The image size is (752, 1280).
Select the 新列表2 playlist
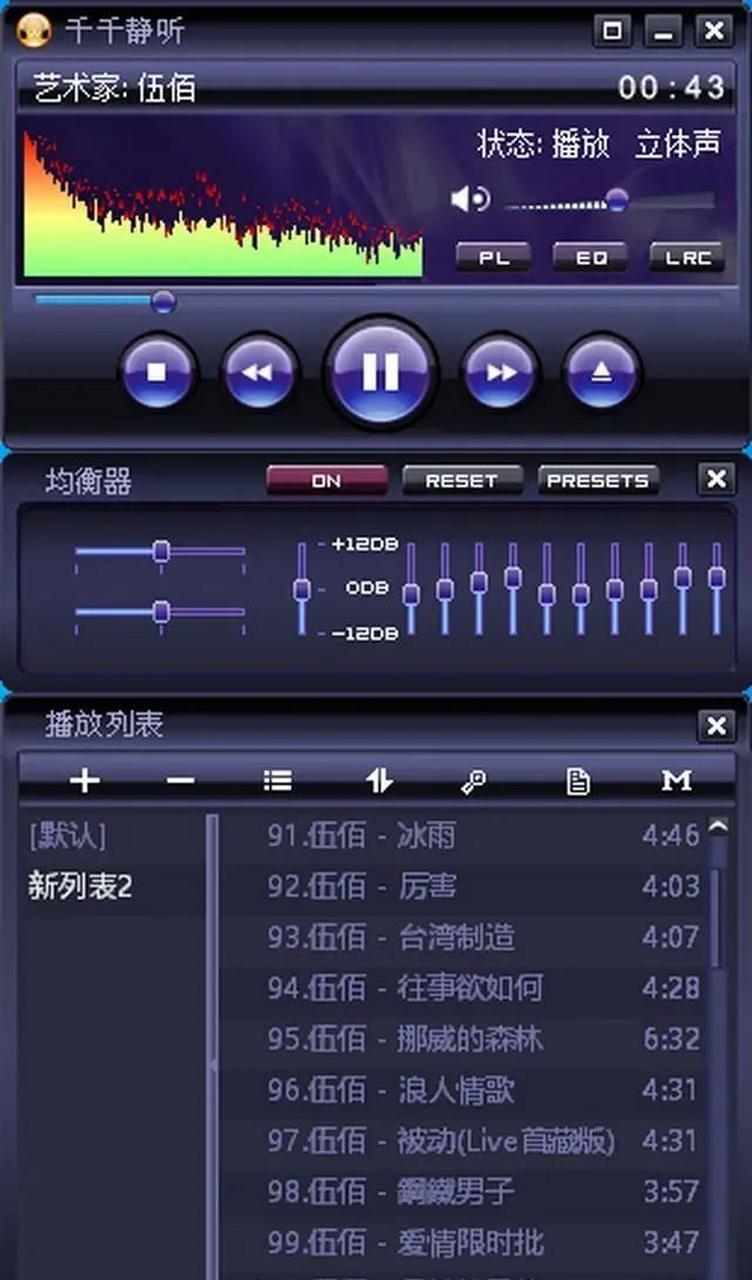(x=80, y=887)
